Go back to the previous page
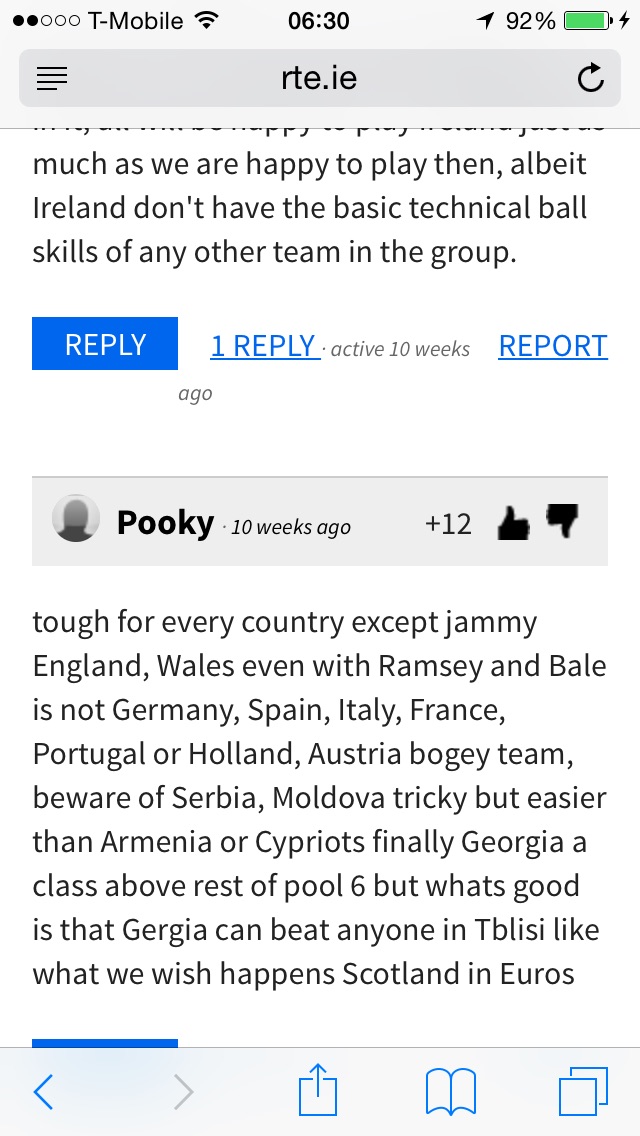 pyautogui.click(x=43, y=1092)
